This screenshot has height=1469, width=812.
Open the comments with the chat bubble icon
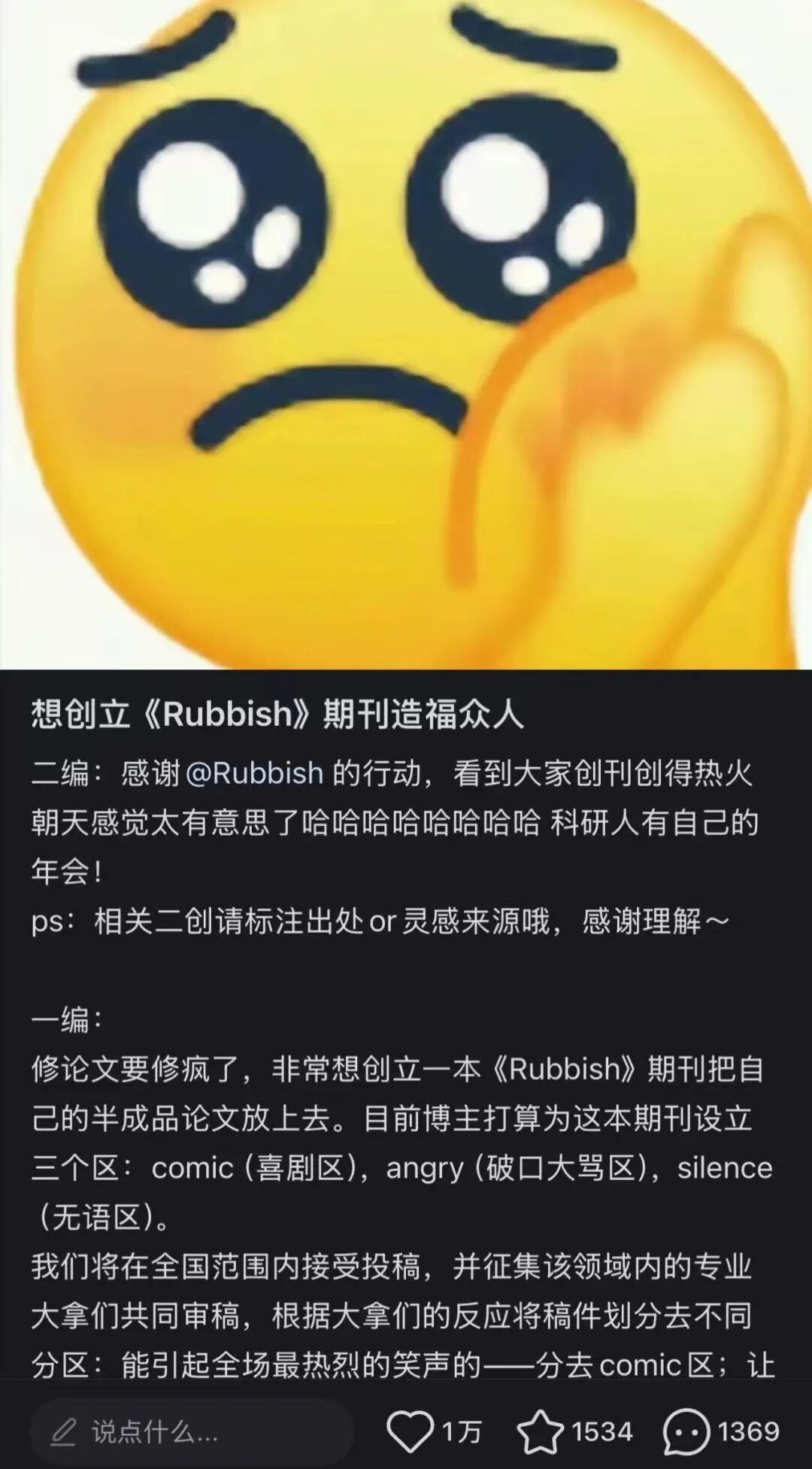[x=686, y=1431]
